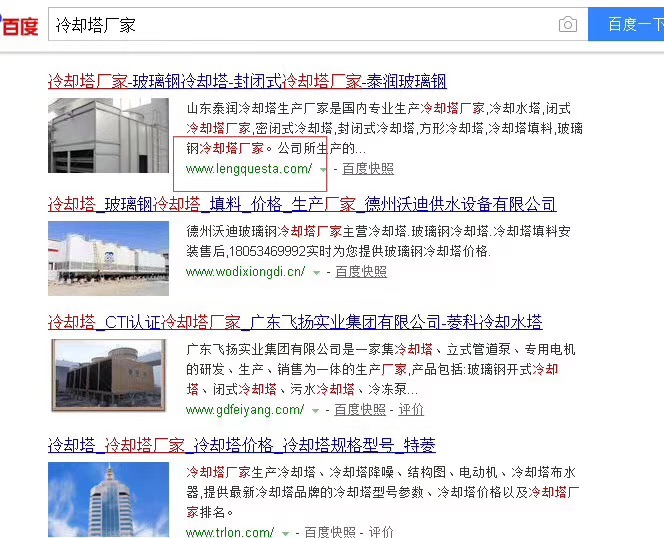Expand the dropdown arrow beside www.wodixiongdi.cn

(316, 272)
